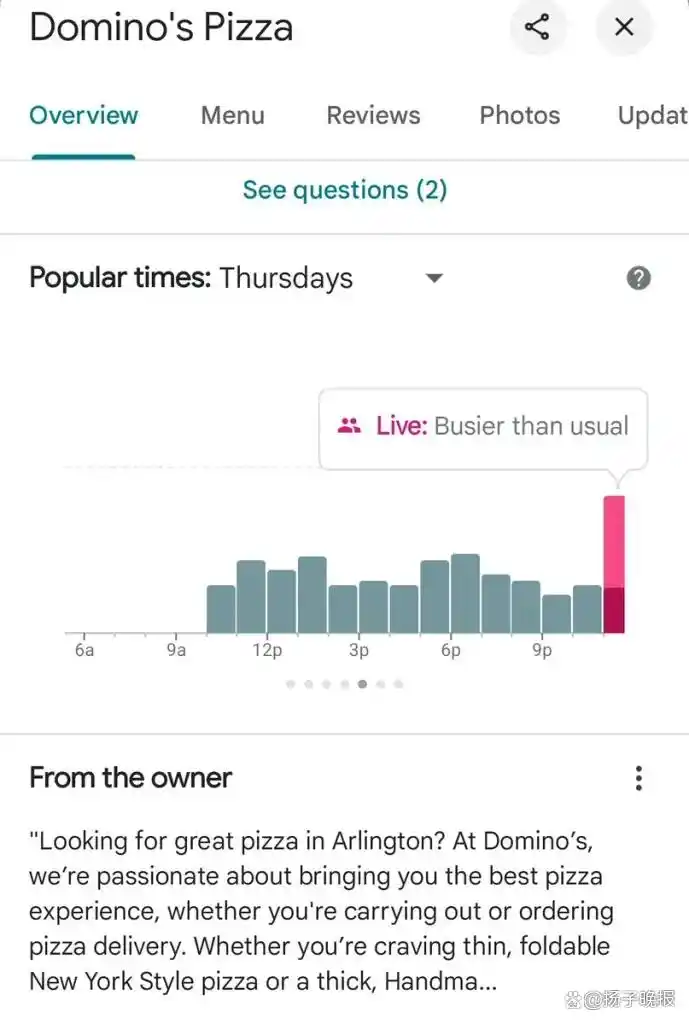Viewport: 689px width, 1024px height.
Task: Open the From the owner overflow menu
Action: click(x=638, y=778)
